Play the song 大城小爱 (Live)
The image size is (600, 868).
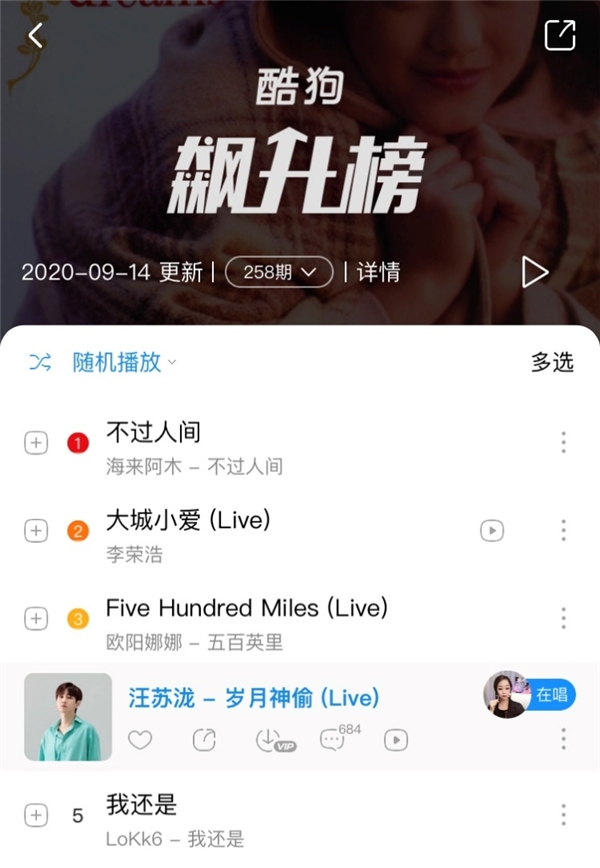pos(188,521)
